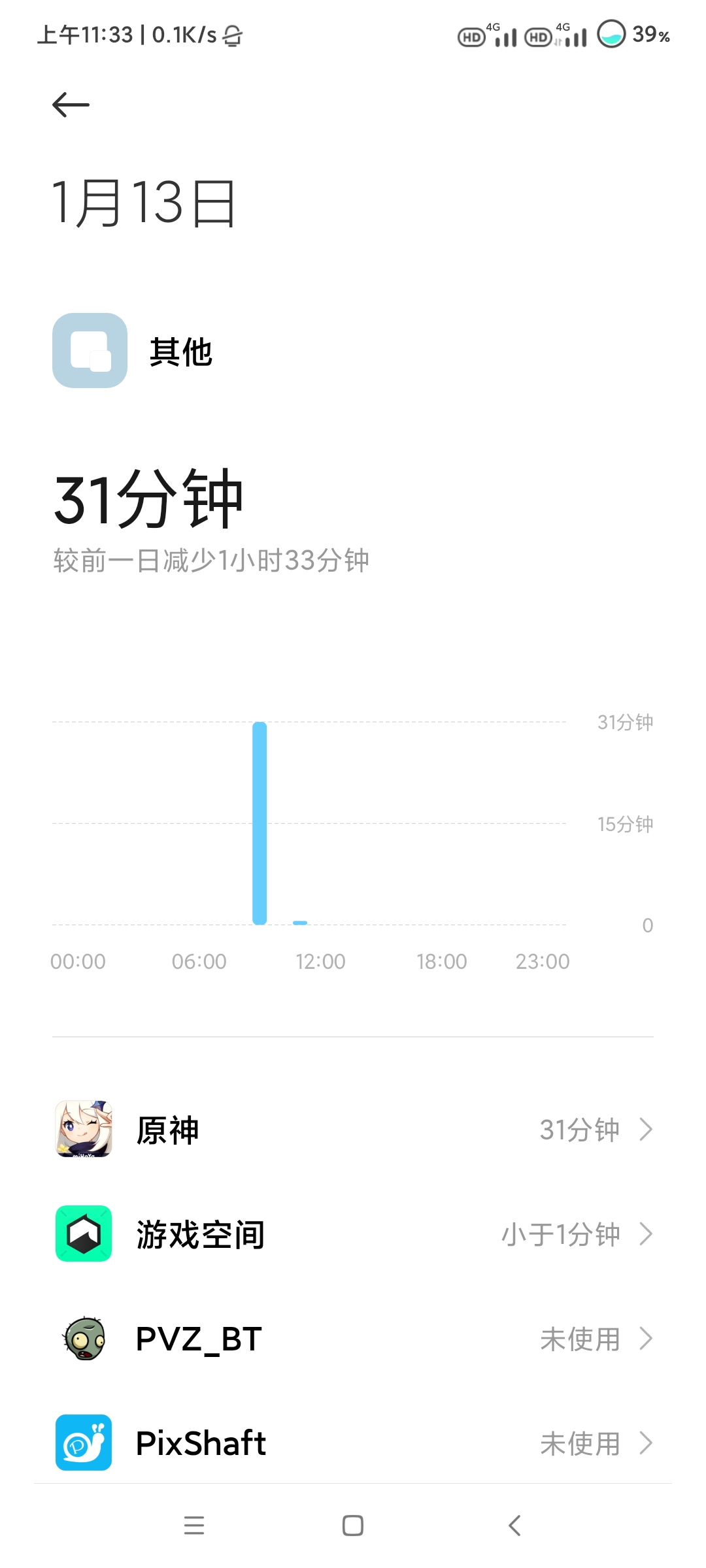Open recent apps from navigation bar
This screenshot has width=706, height=1568.
194,1526
